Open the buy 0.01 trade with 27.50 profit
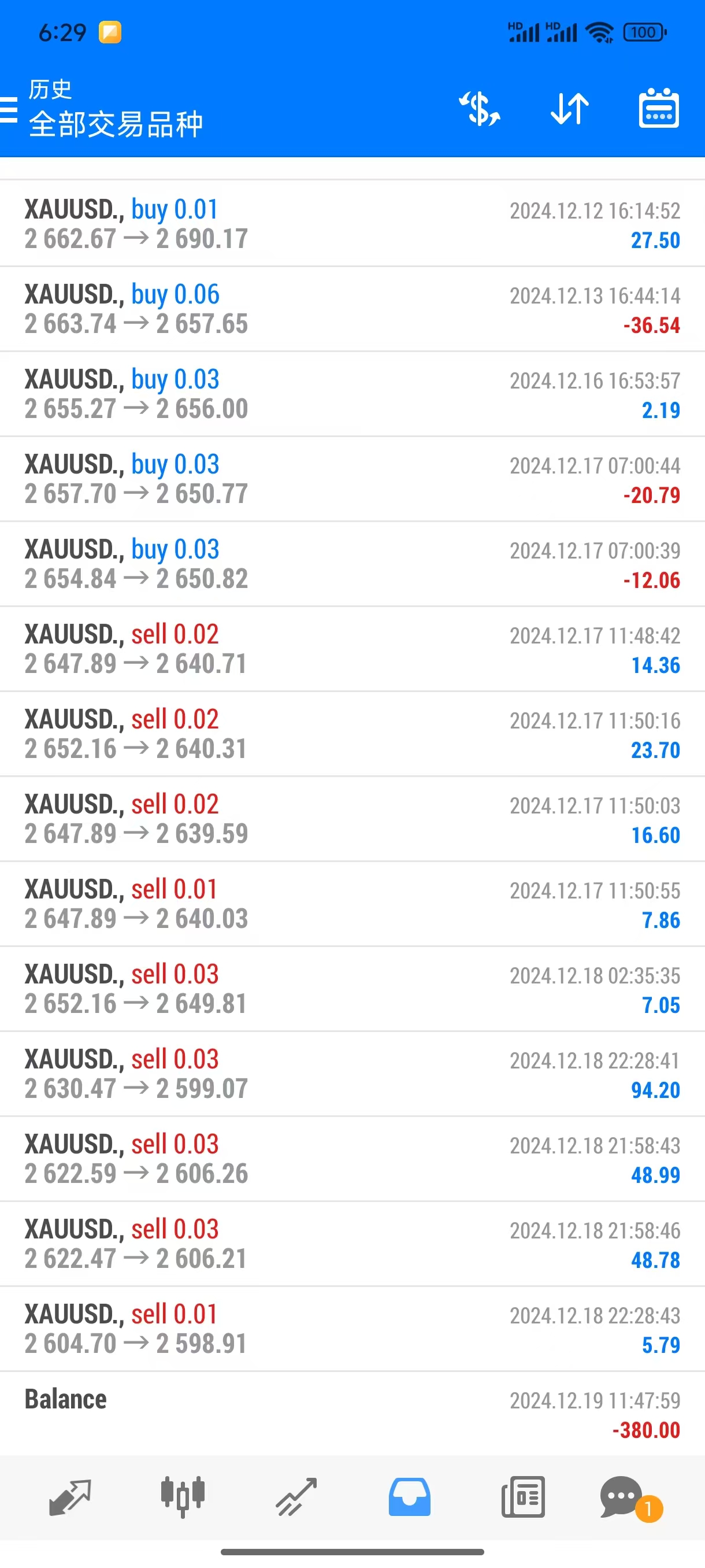The width and height of the screenshot is (705, 1568). [352, 224]
